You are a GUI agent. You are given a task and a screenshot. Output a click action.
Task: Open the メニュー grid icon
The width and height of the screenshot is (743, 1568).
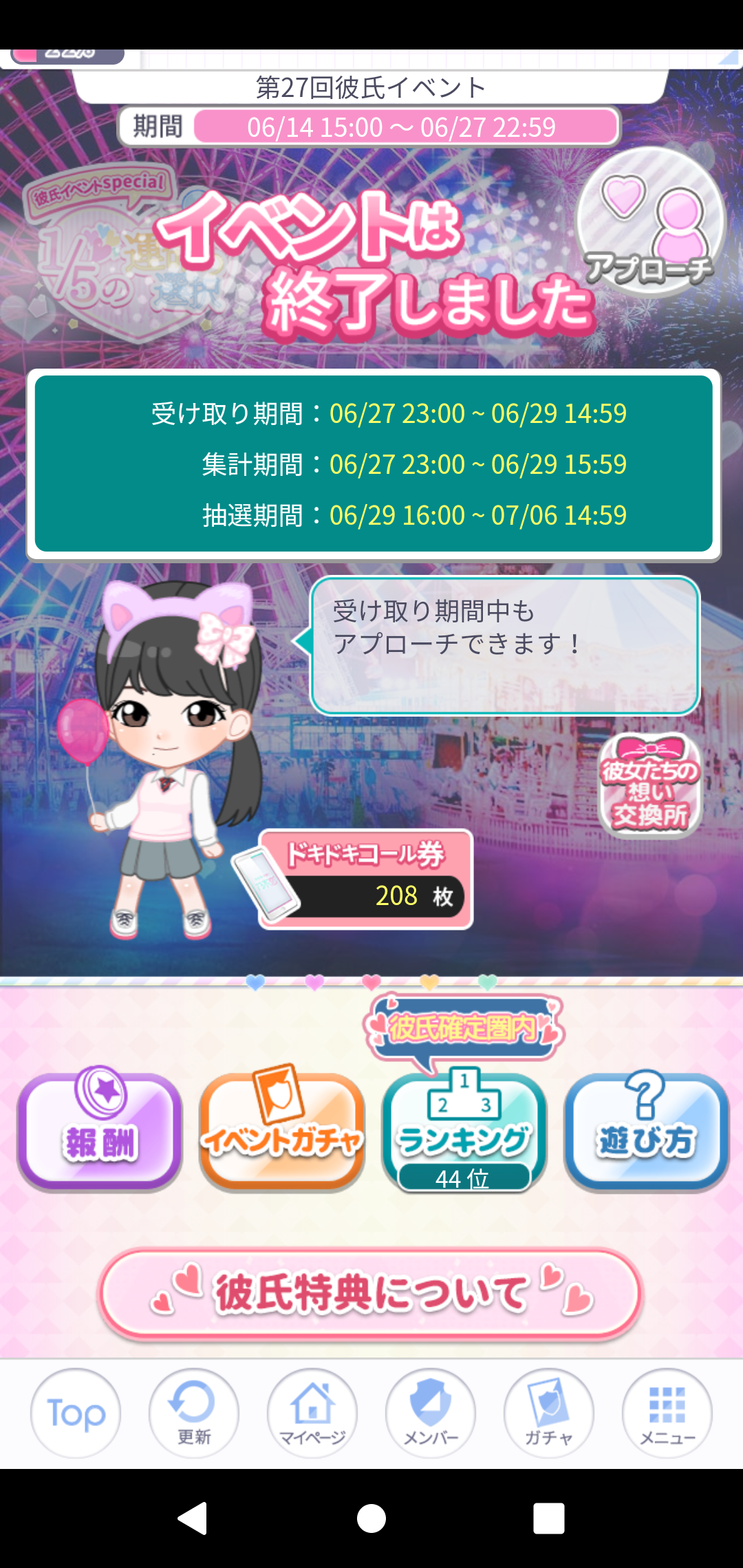click(x=664, y=1414)
